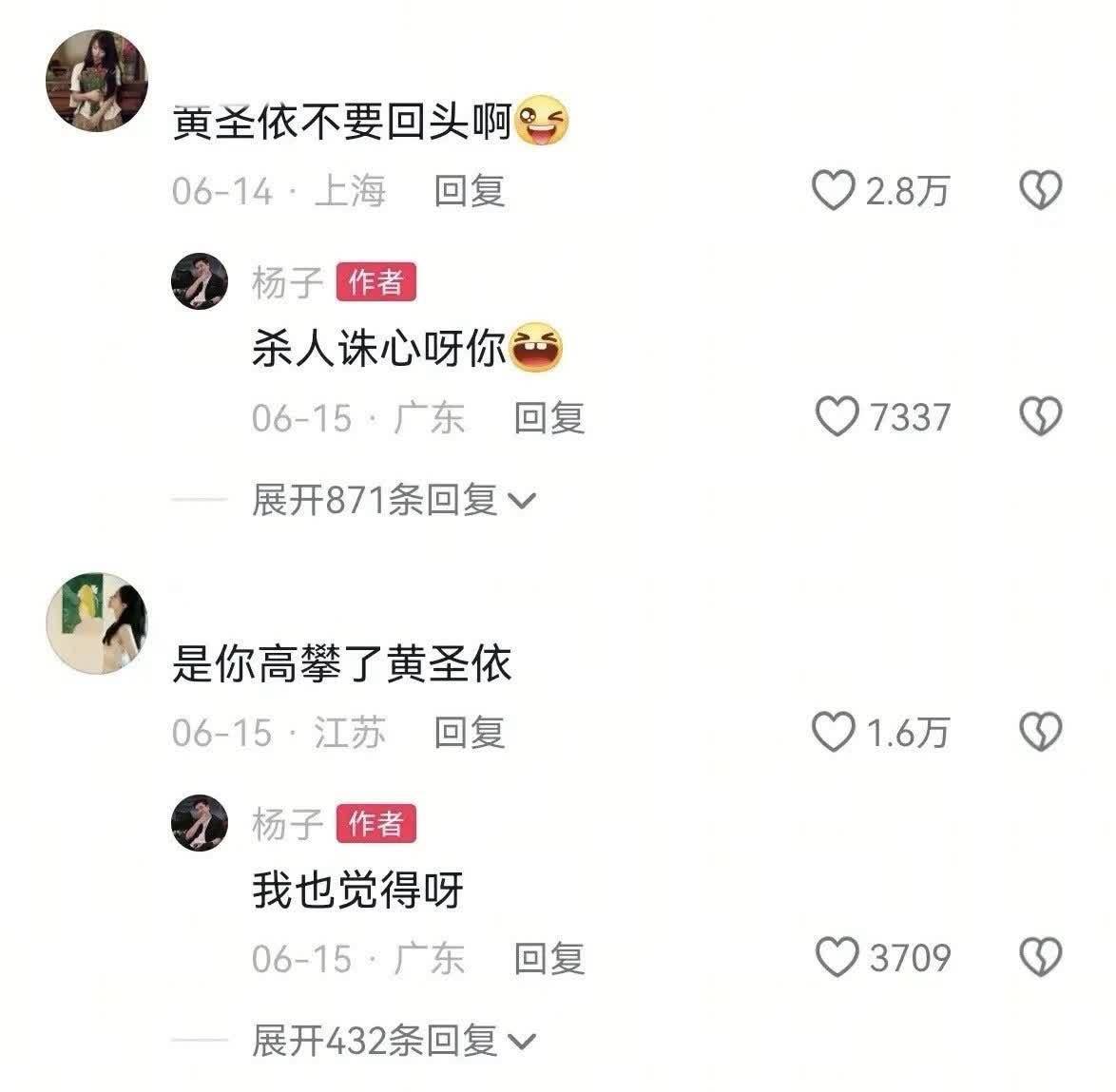This screenshot has height=1092, width=1116.
Task: Reply to 杨子's comment 杀人诛心呀你
Action: (x=548, y=417)
